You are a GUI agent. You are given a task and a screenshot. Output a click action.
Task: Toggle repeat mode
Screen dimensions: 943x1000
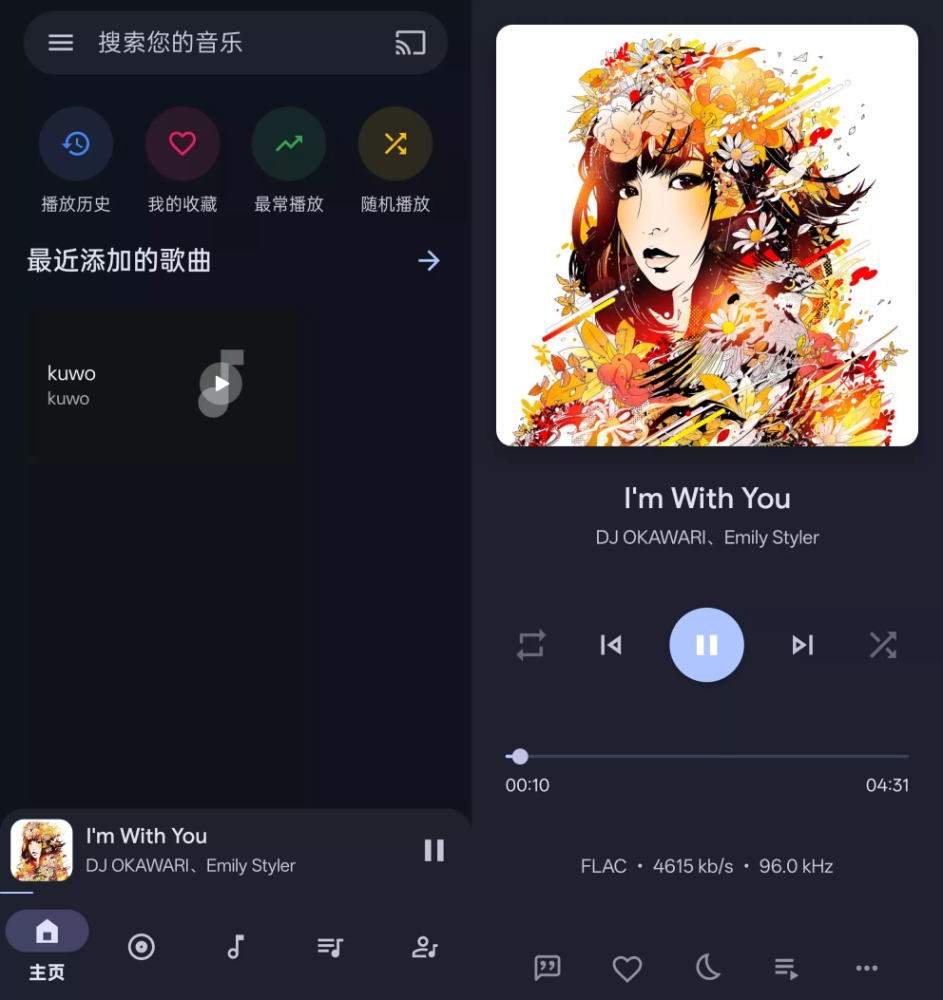pos(531,645)
